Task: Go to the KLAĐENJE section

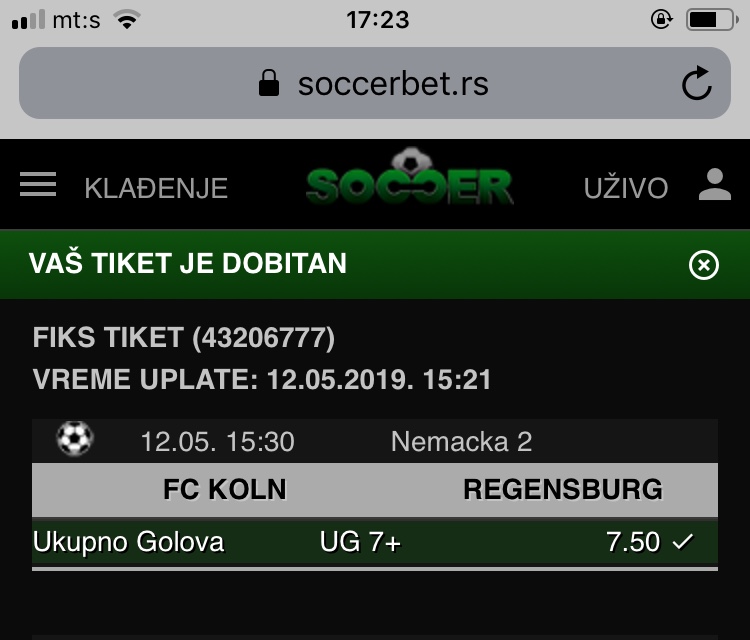Action: (156, 188)
